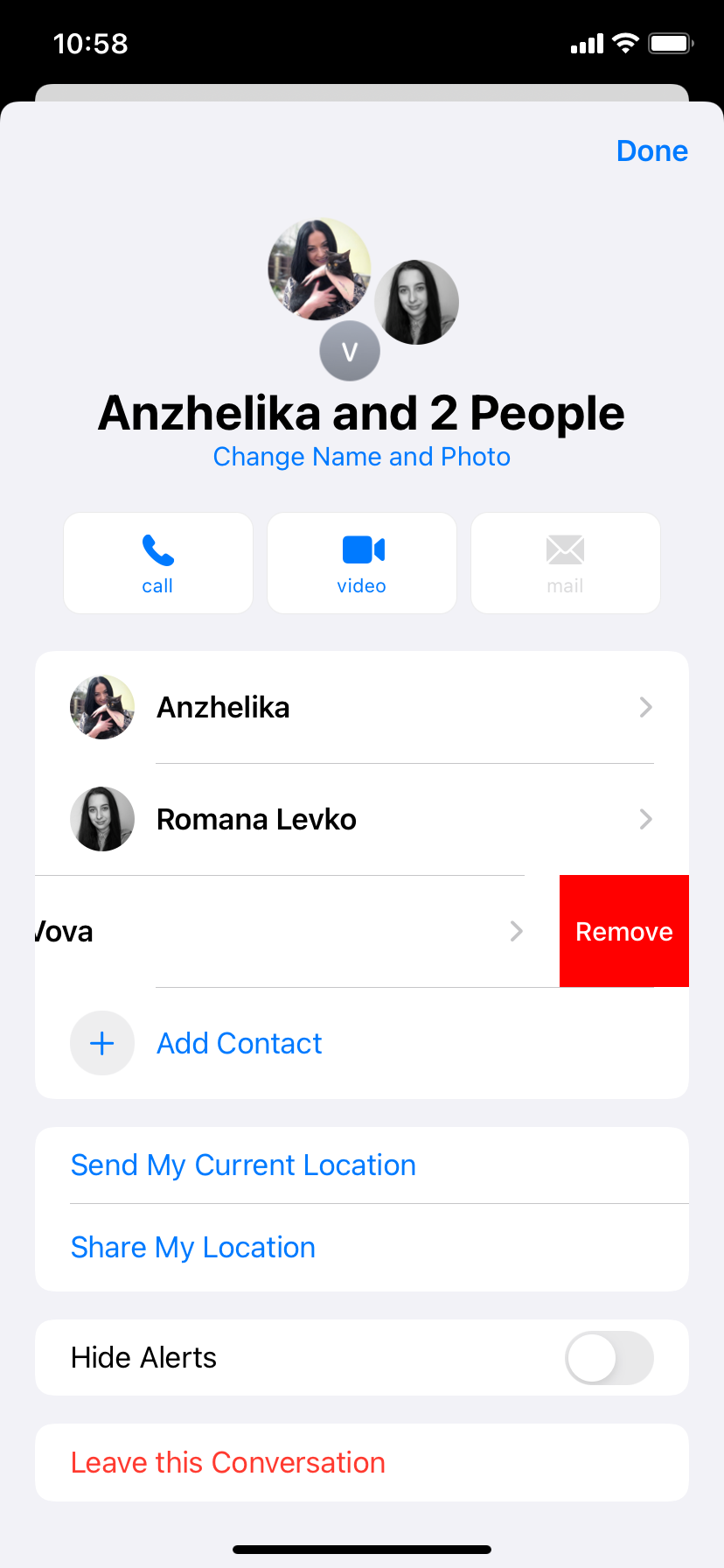The image size is (724, 1568).
Task: Send My Current Location to the group
Action: (x=243, y=1165)
